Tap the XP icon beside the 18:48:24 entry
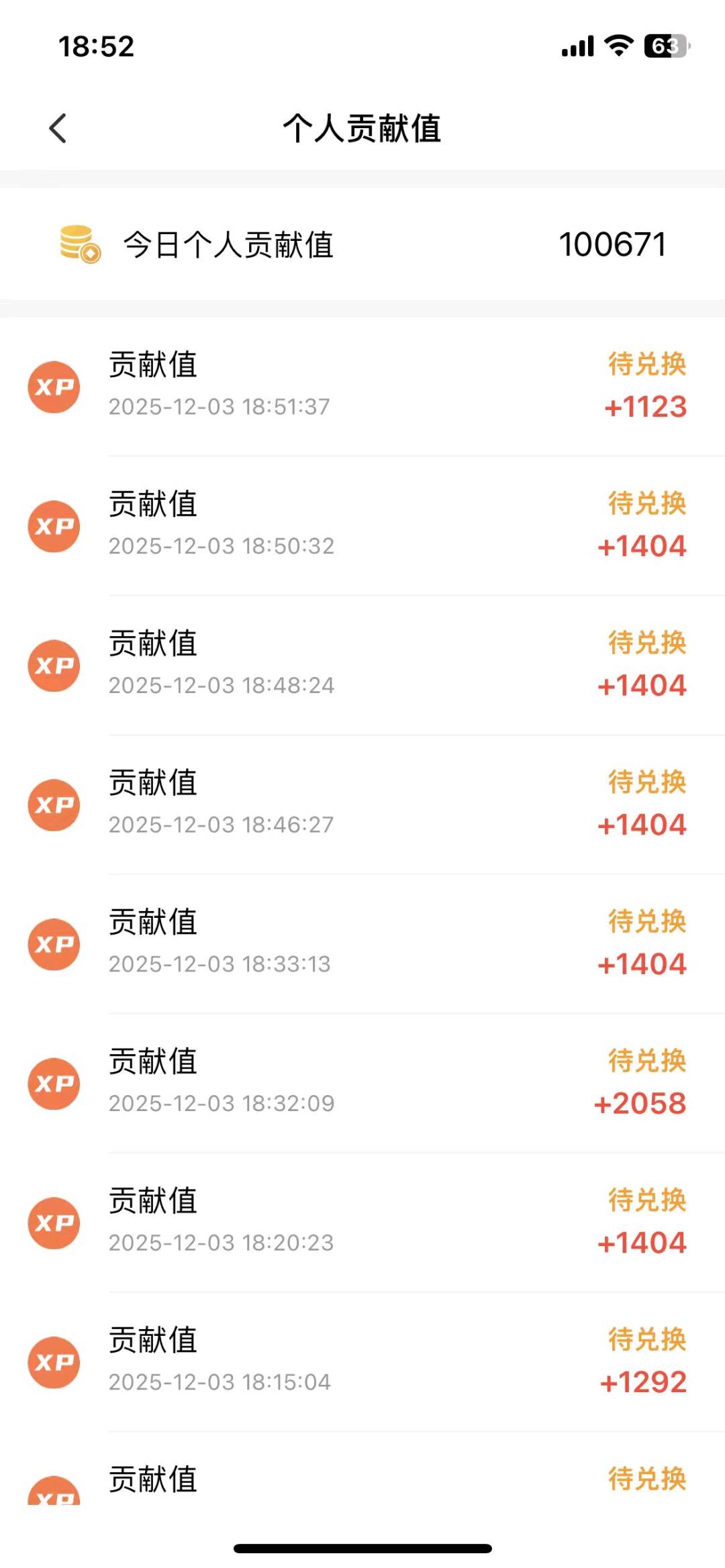 coord(54,665)
